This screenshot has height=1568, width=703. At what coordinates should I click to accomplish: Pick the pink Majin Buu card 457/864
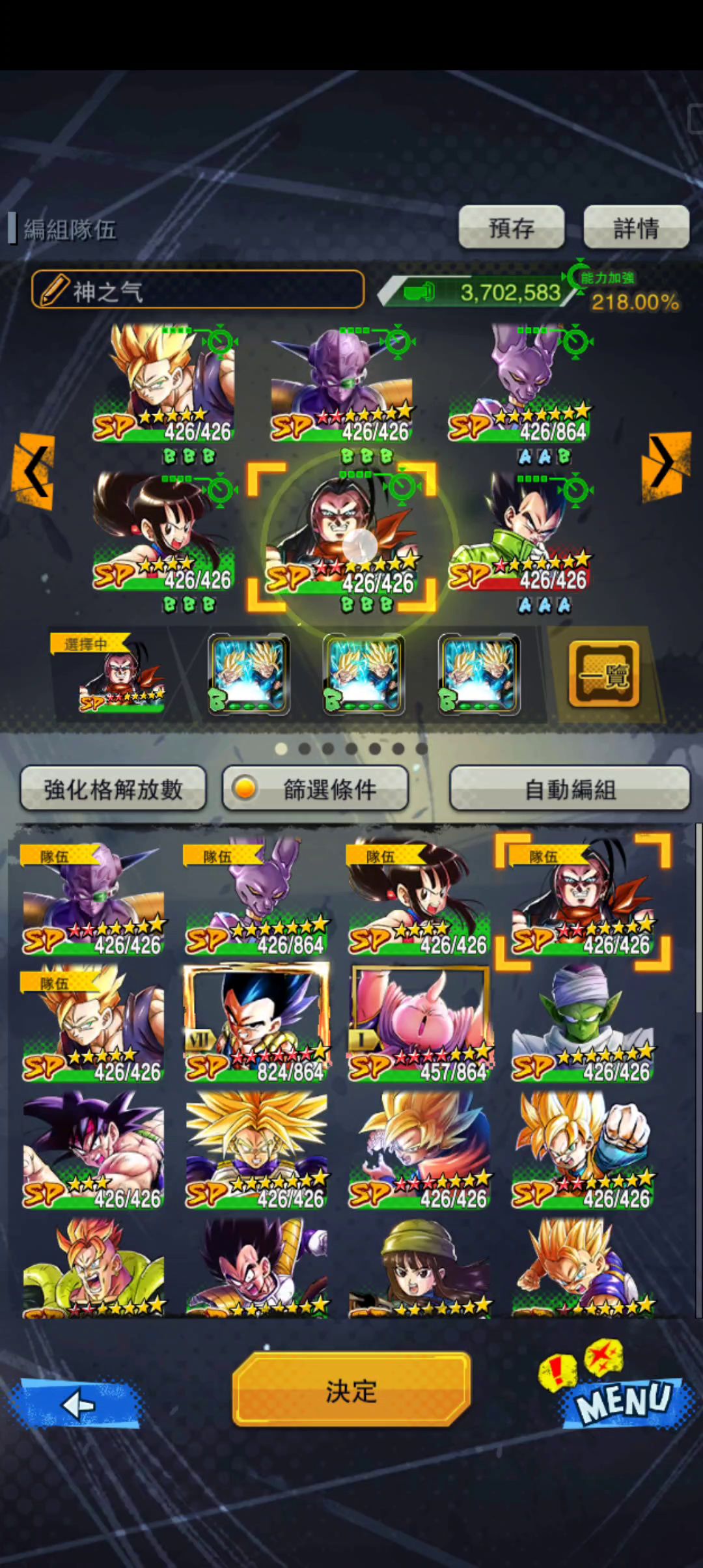(420, 1022)
